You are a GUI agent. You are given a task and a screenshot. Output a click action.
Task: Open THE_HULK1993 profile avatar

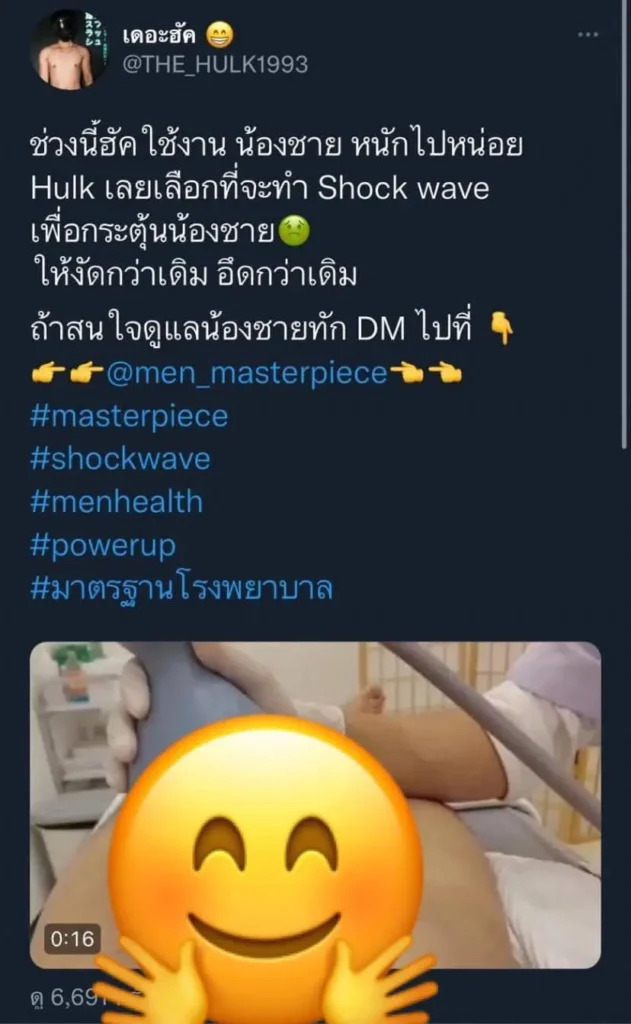67,49
